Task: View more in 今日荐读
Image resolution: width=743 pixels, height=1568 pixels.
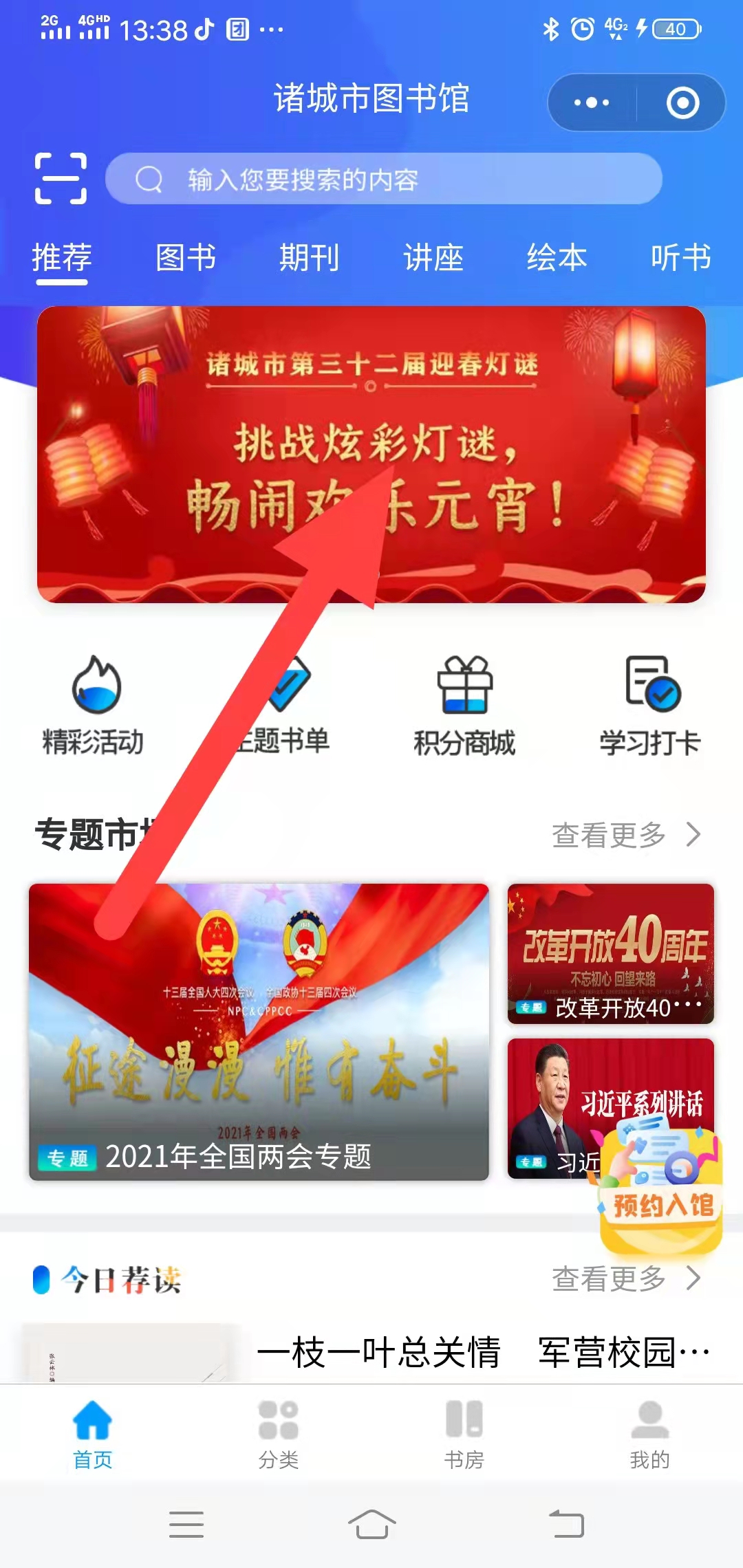Action: tap(626, 1278)
